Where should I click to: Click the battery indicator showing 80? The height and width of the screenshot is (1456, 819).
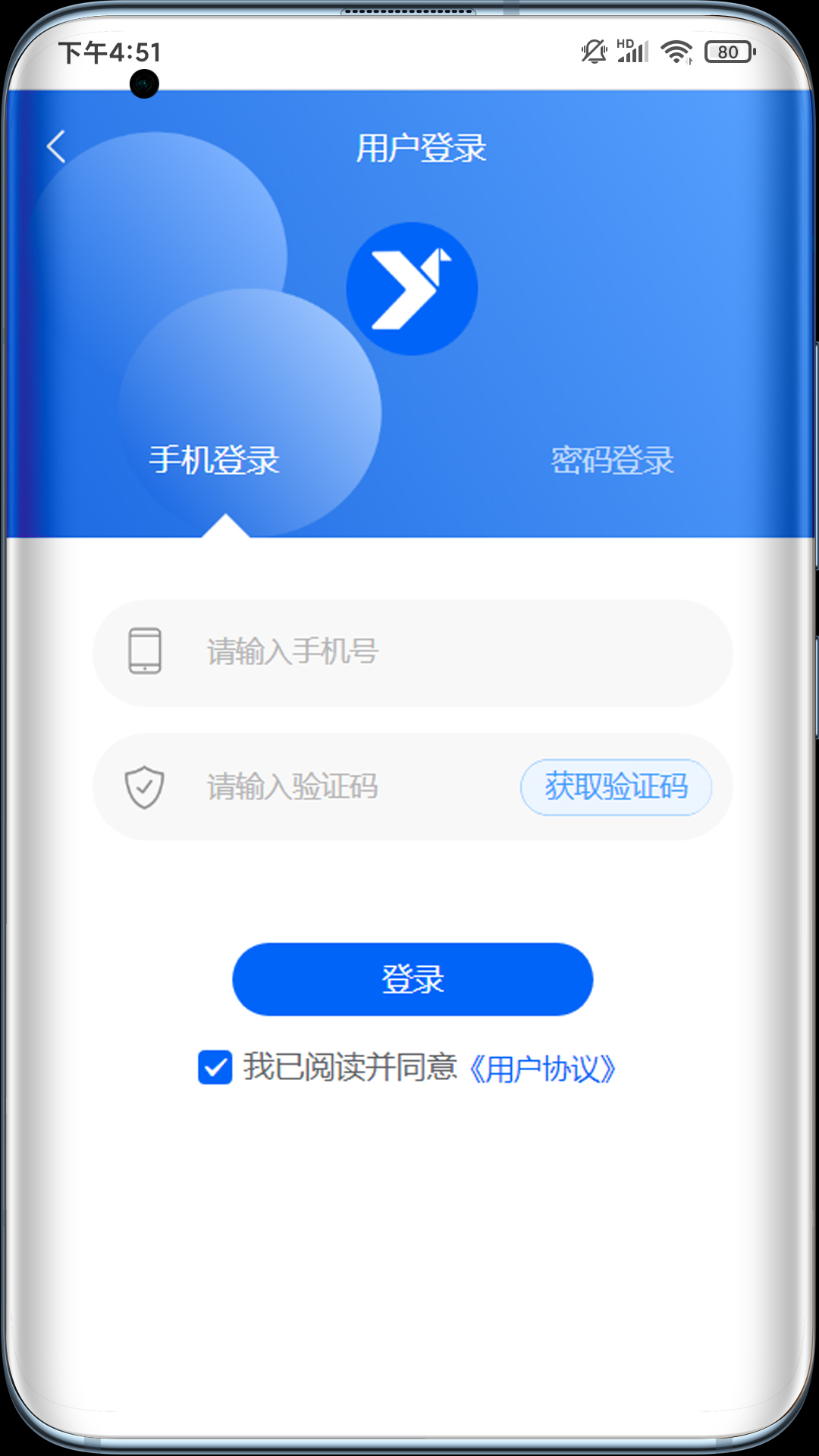tap(726, 52)
